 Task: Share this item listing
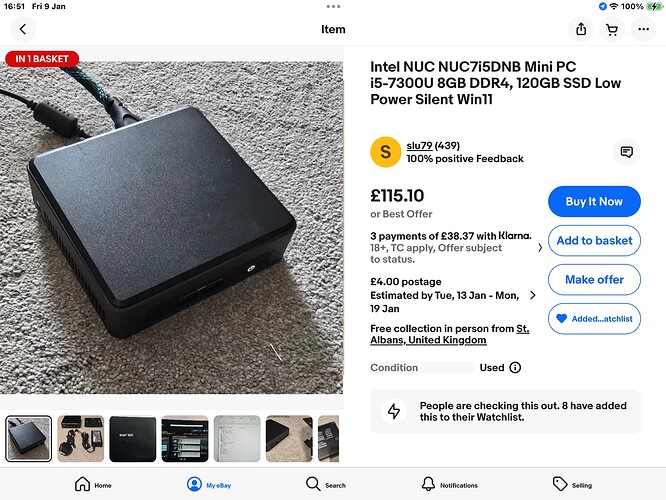click(x=580, y=29)
